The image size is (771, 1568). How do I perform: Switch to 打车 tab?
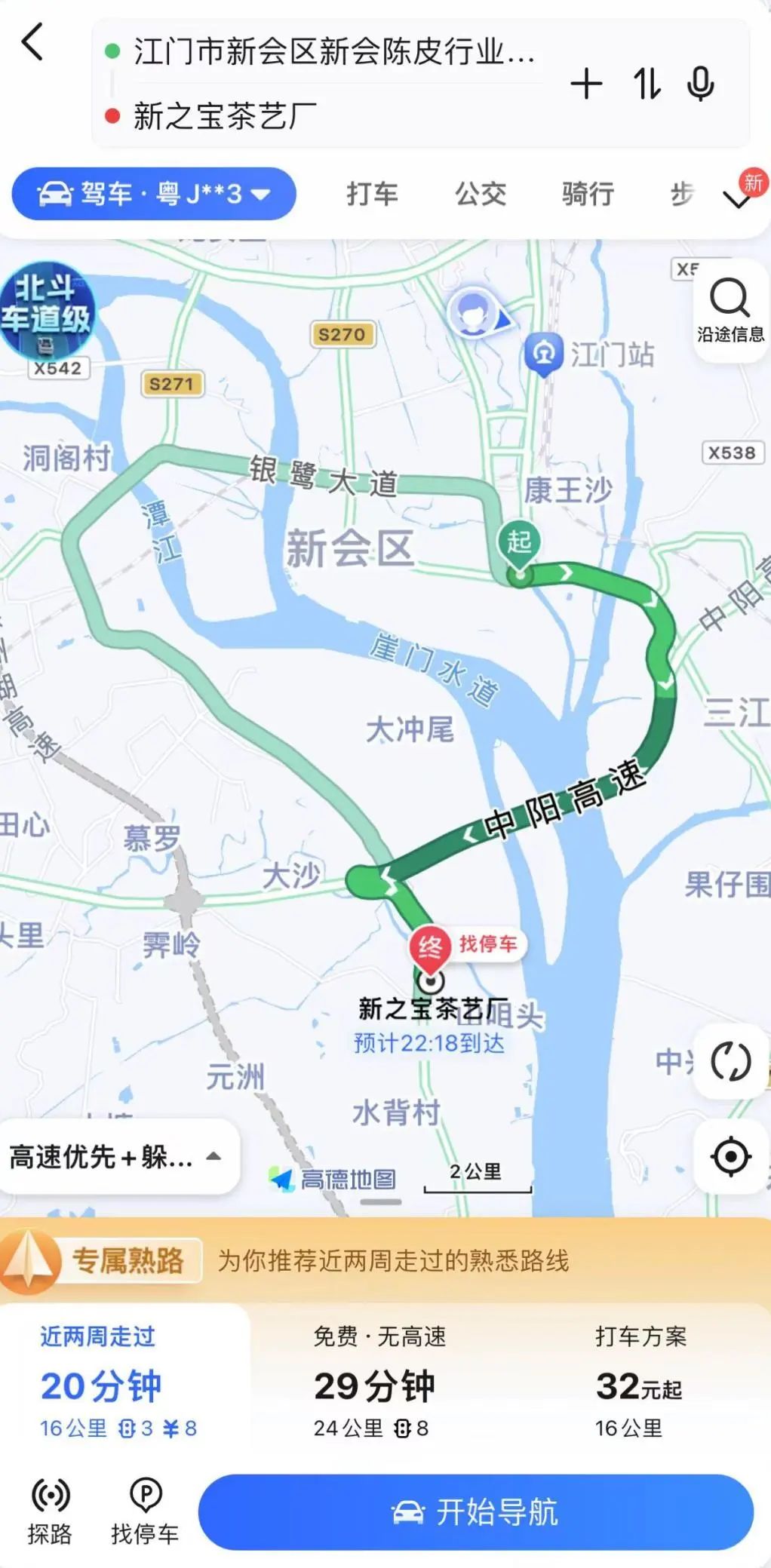tap(372, 195)
